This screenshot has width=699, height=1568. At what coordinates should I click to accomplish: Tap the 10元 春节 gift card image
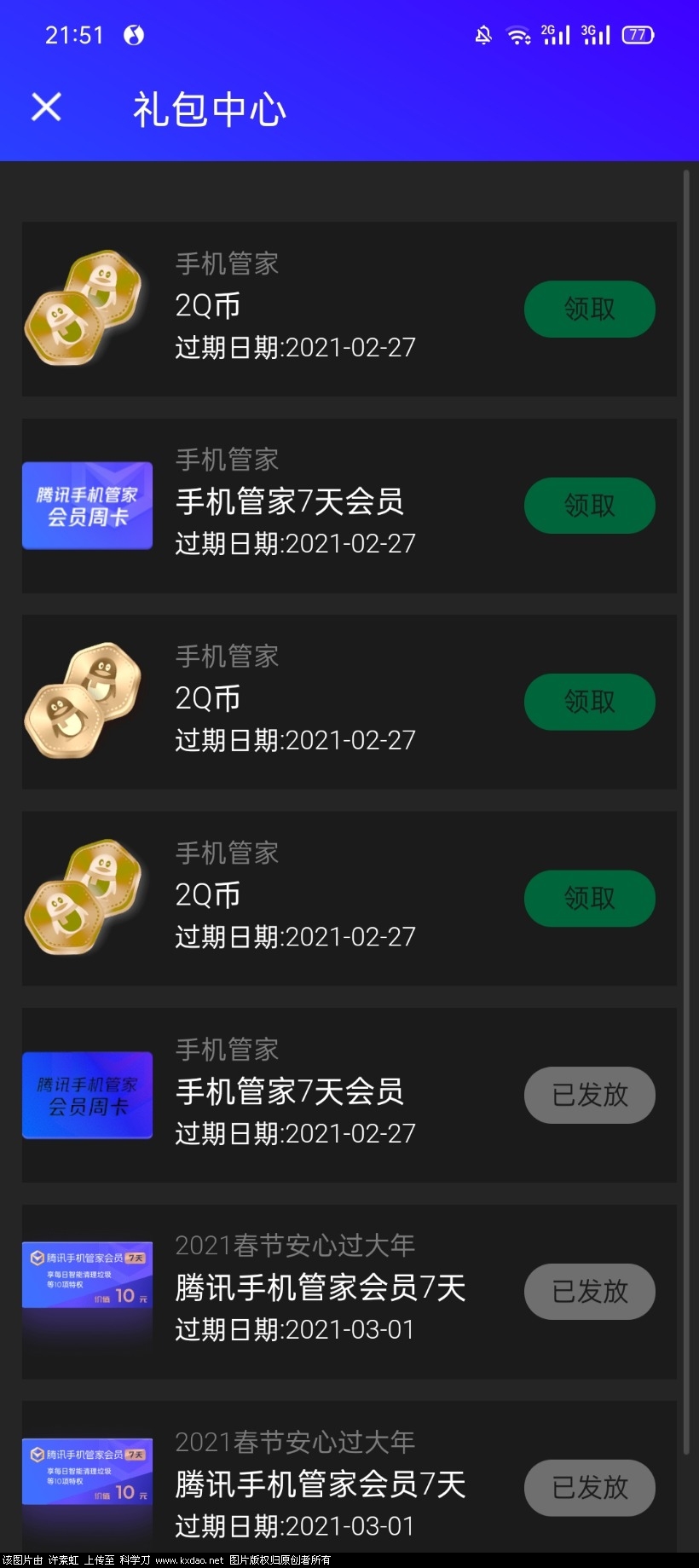87,1292
